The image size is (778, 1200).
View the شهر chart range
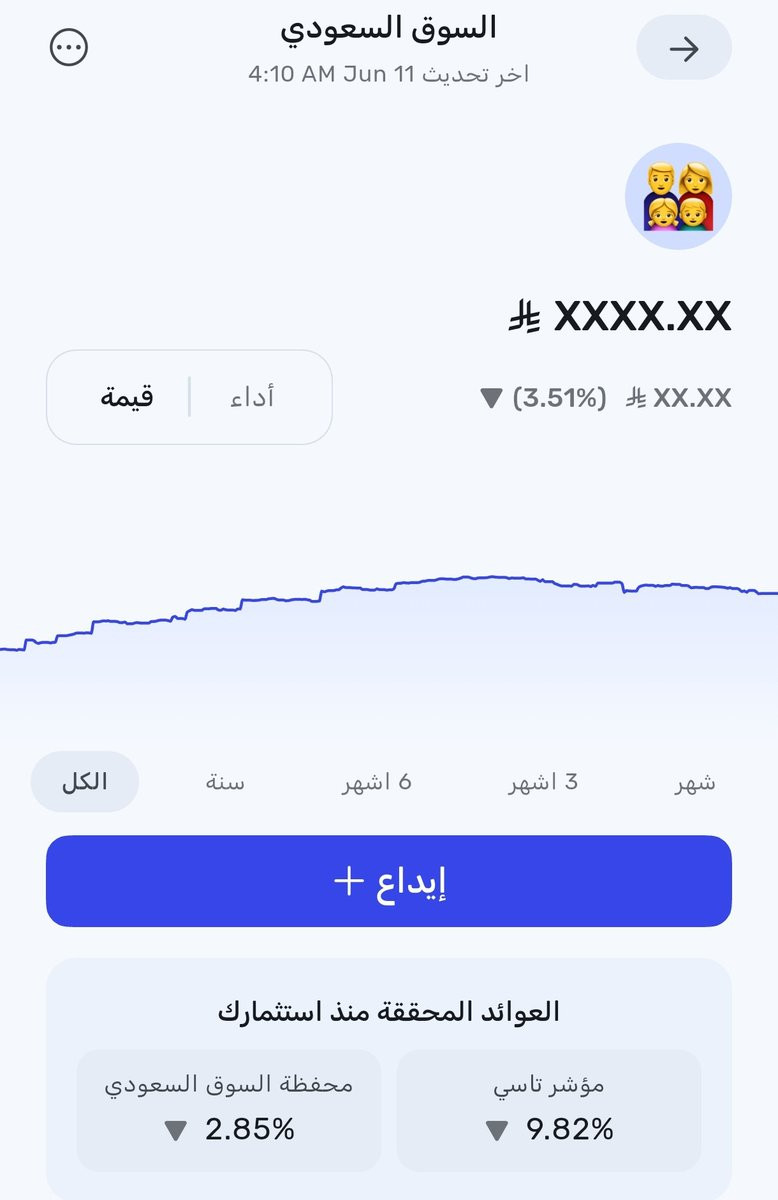(695, 782)
